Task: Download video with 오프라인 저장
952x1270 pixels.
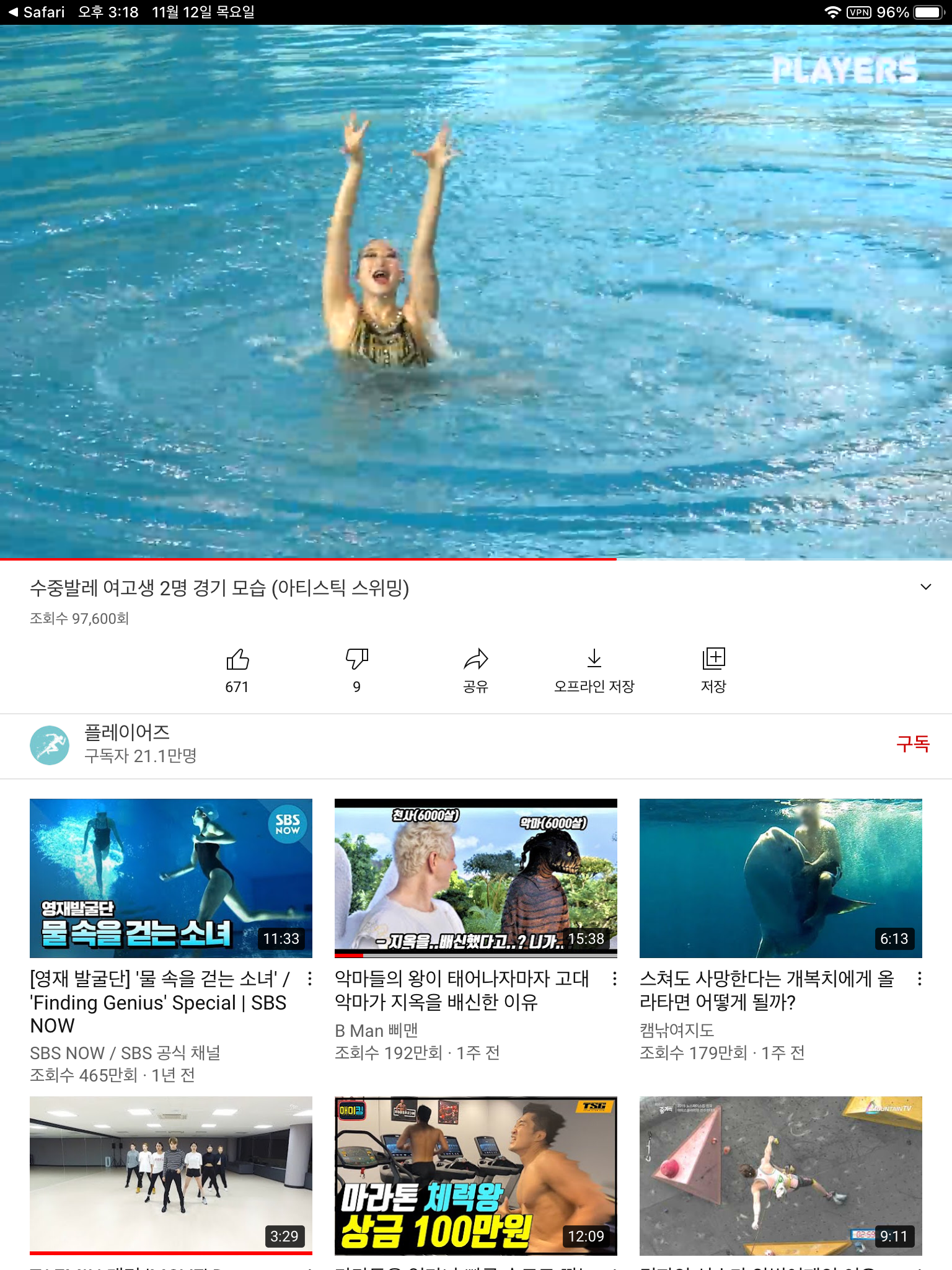Action: click(594, 660)
